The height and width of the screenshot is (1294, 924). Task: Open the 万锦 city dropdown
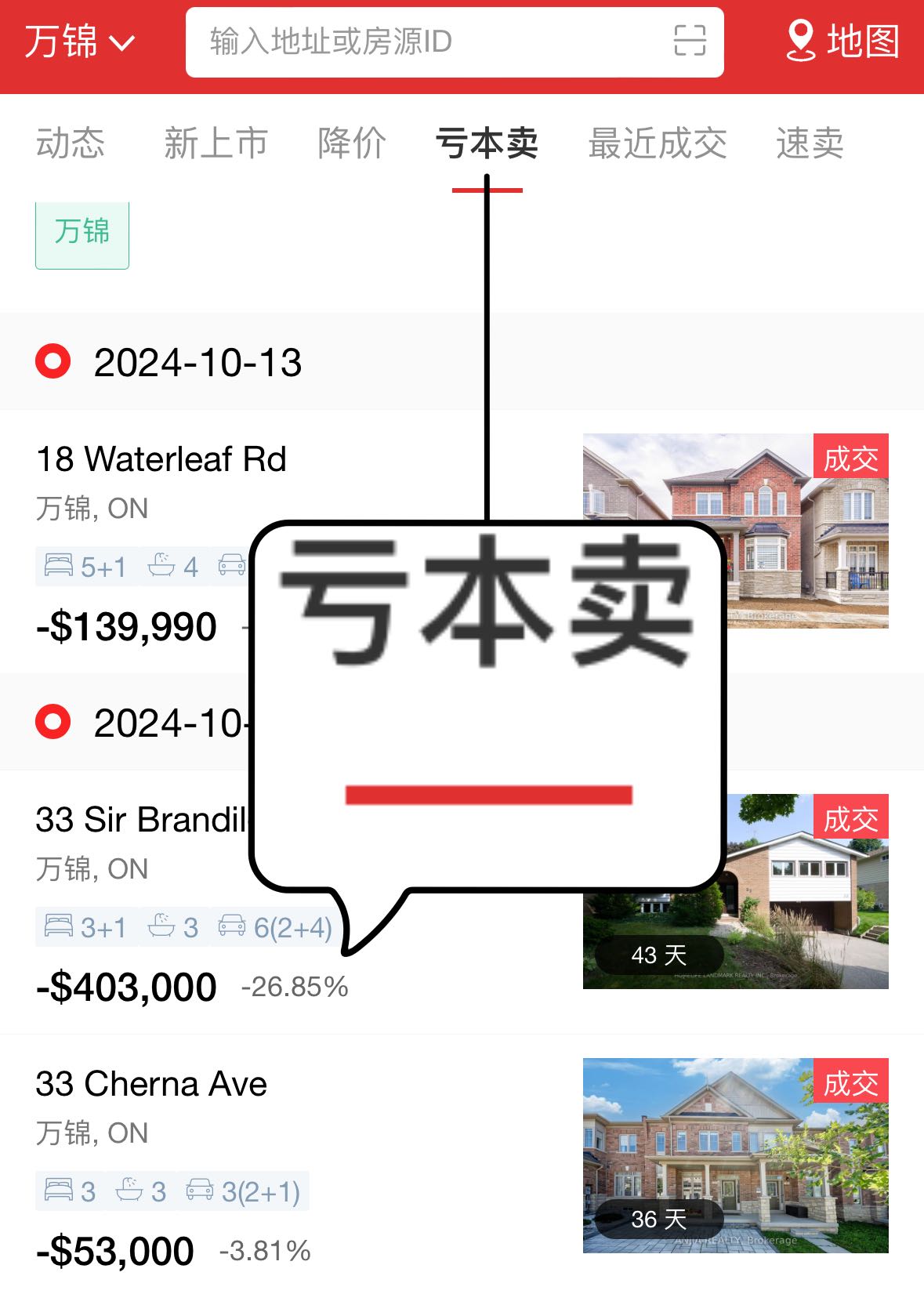(x=80, y=42)
